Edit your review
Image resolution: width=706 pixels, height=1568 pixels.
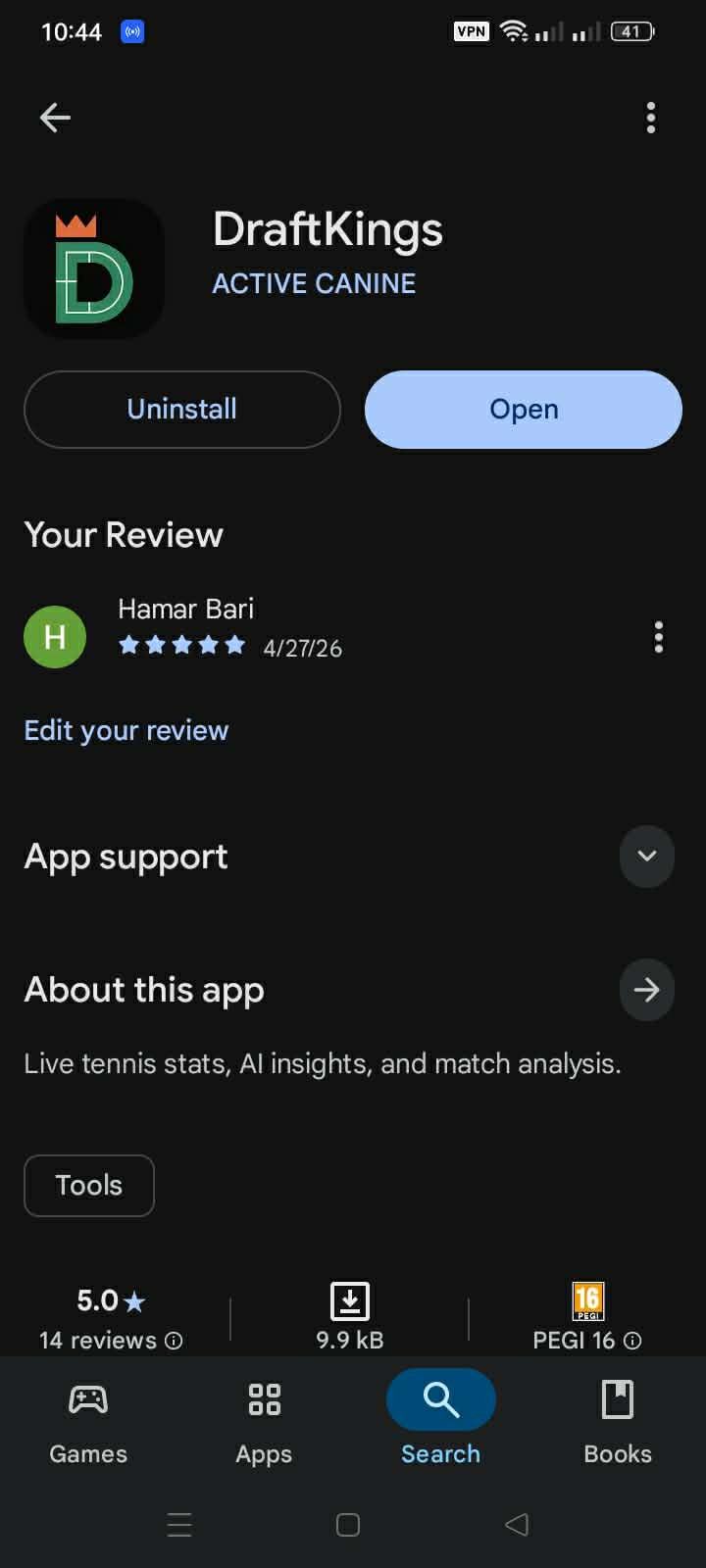pos(126,730)
